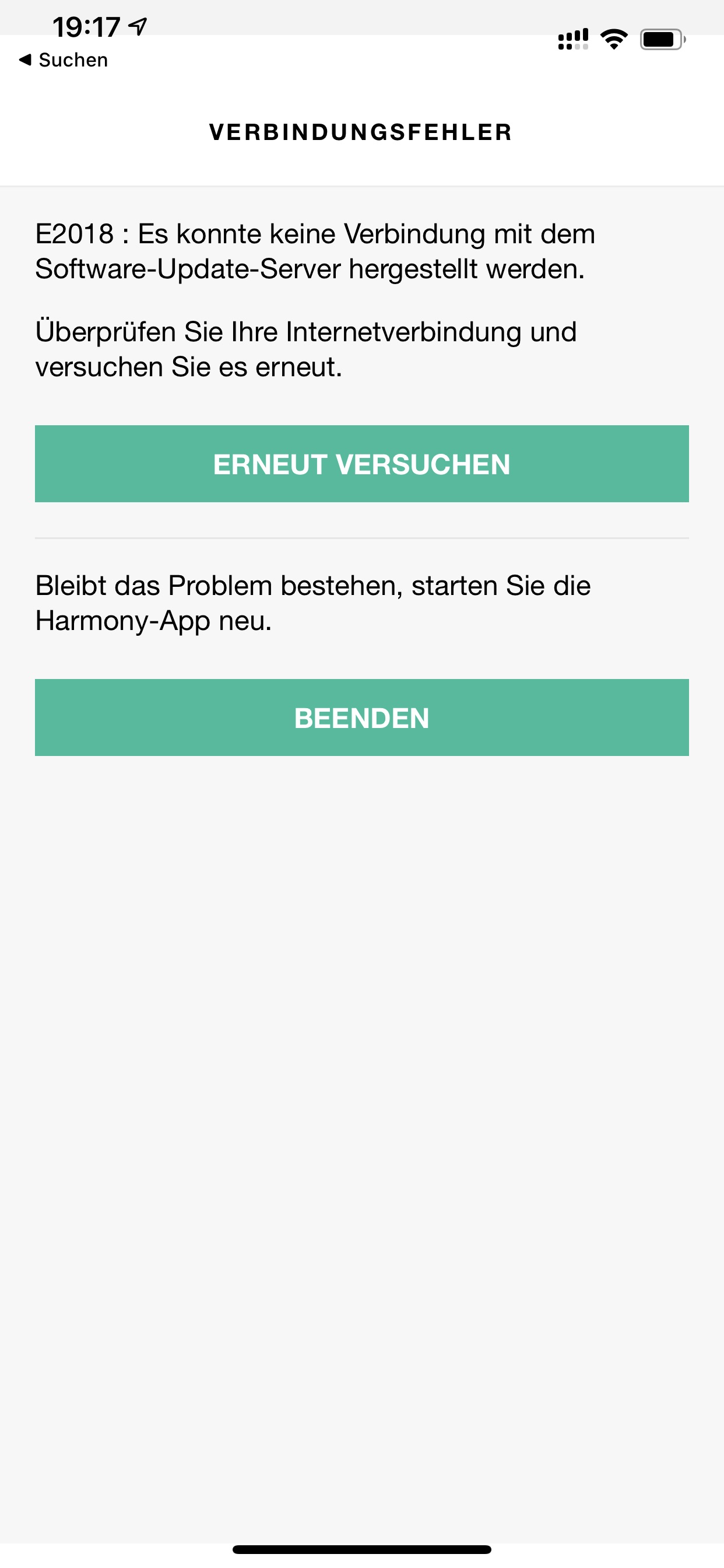Return to Suchen via back link
Screen dimensions: 724x1568
pyautogui.click(x=64, y=60)
